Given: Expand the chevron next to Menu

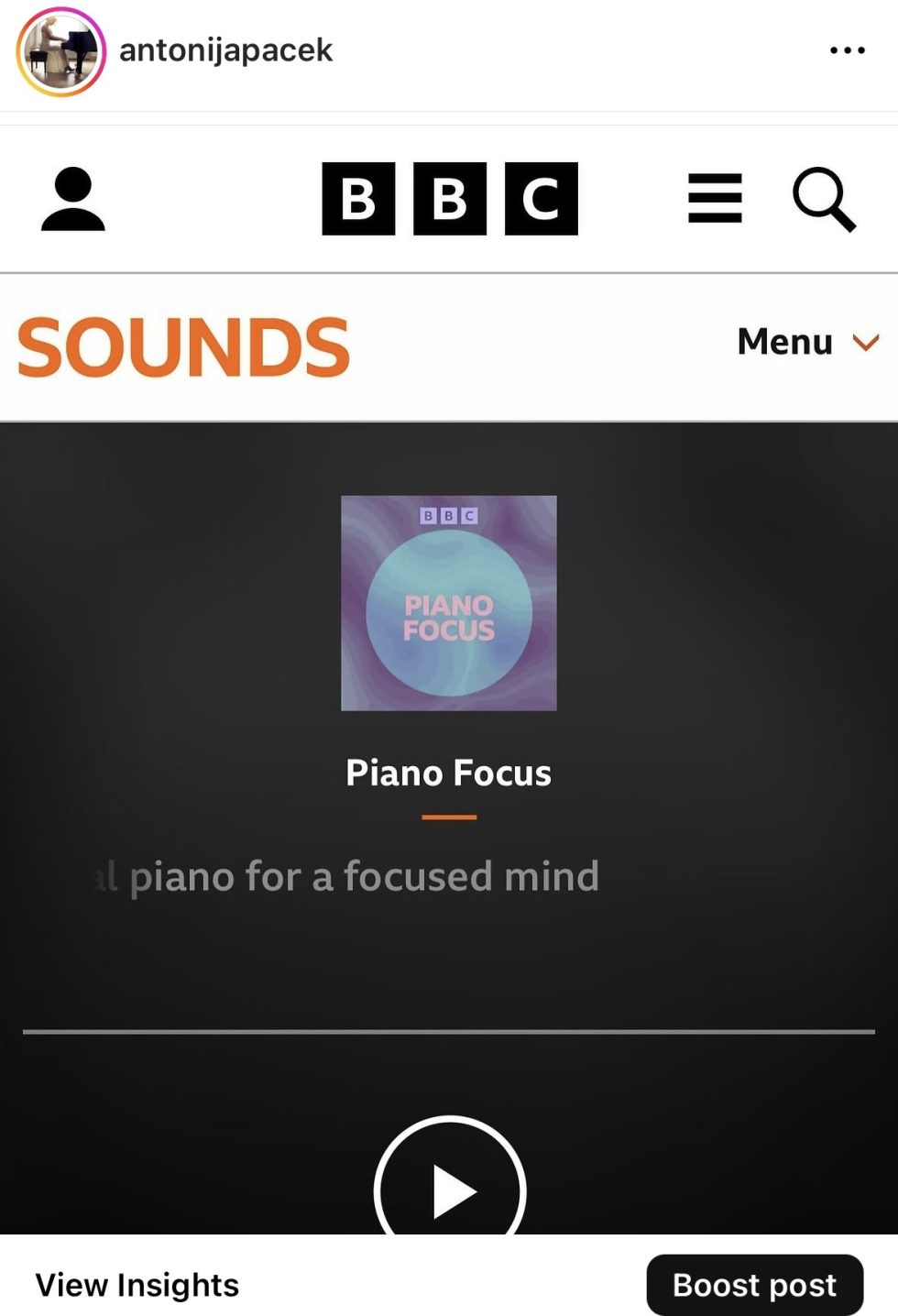Looking at the screenshot, I should pyautogui.click(x=862, y=344).
